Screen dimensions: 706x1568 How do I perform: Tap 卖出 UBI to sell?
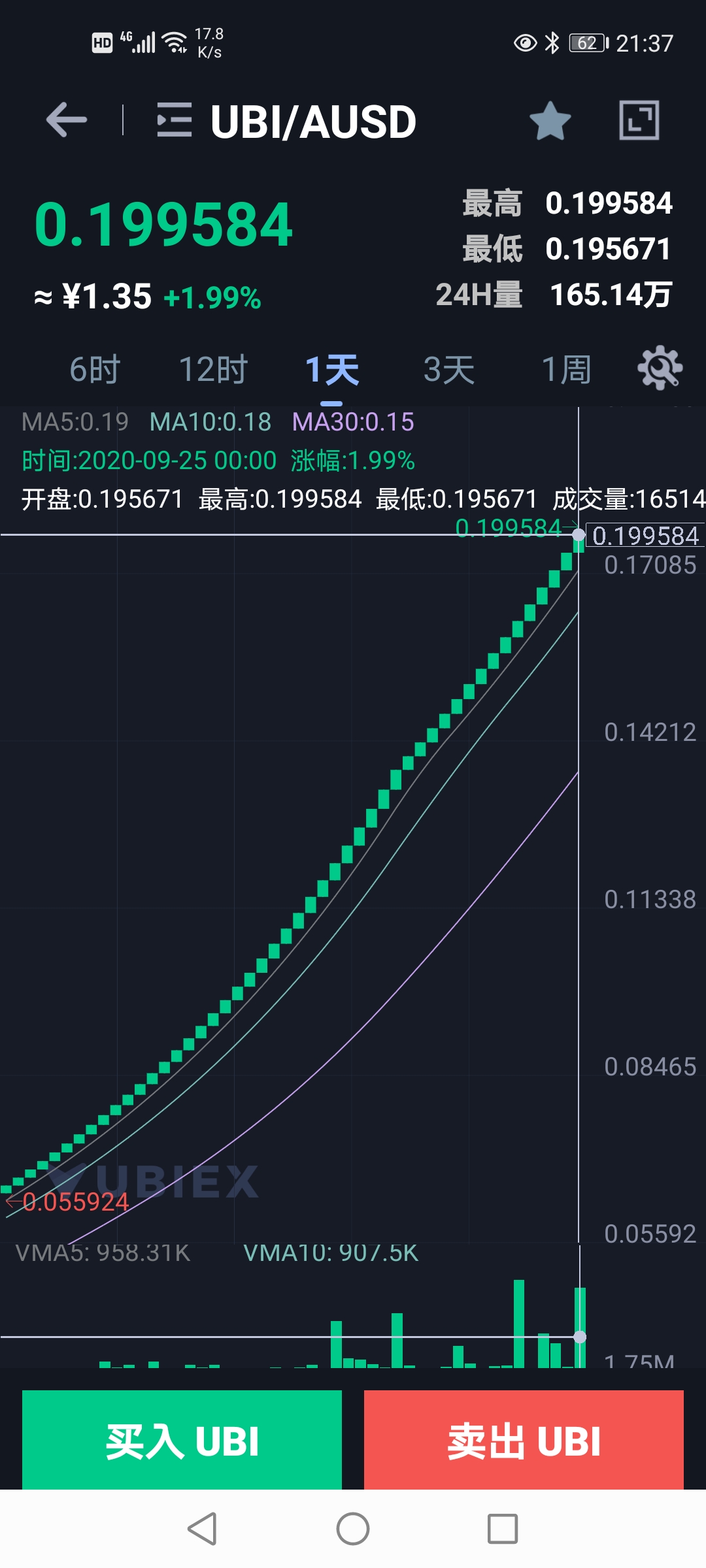pyautogui.click(x=524, y=1441)
